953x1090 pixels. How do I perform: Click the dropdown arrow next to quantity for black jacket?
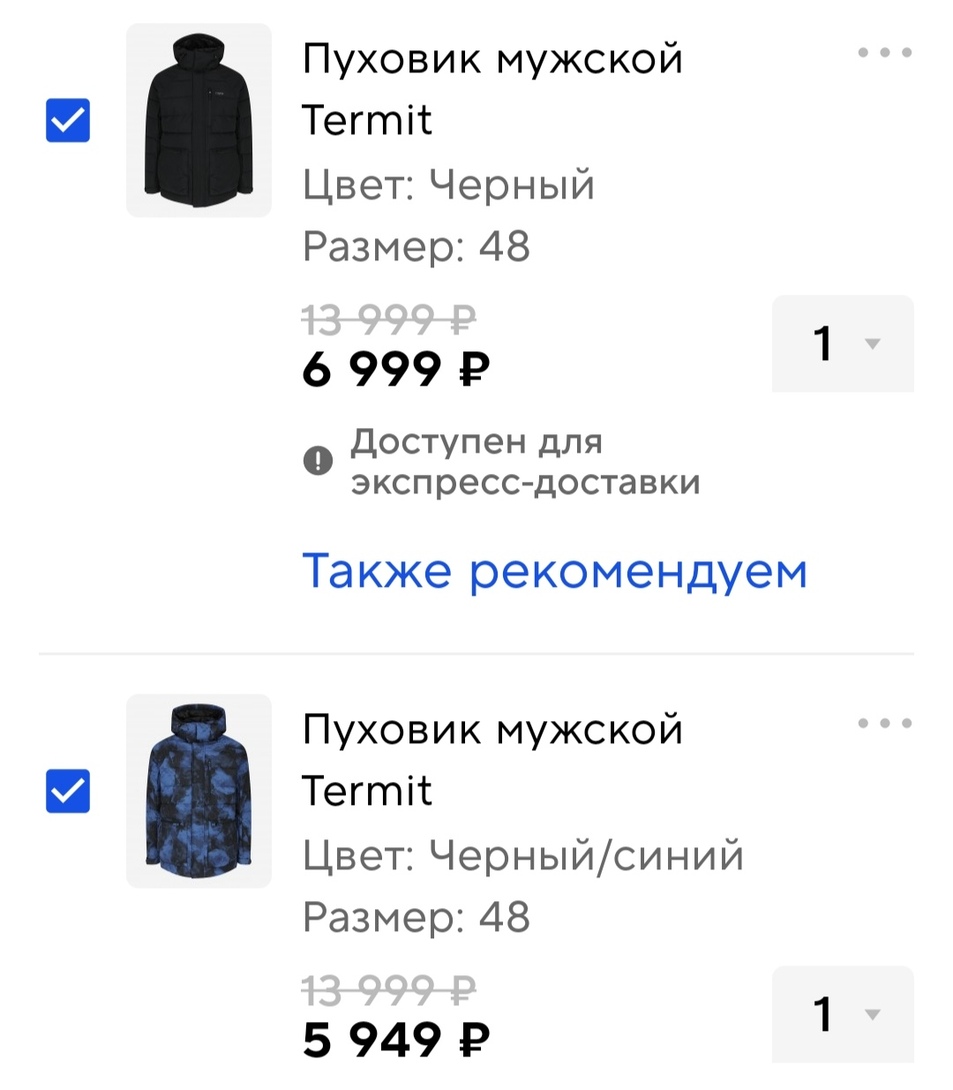[871, 344]
